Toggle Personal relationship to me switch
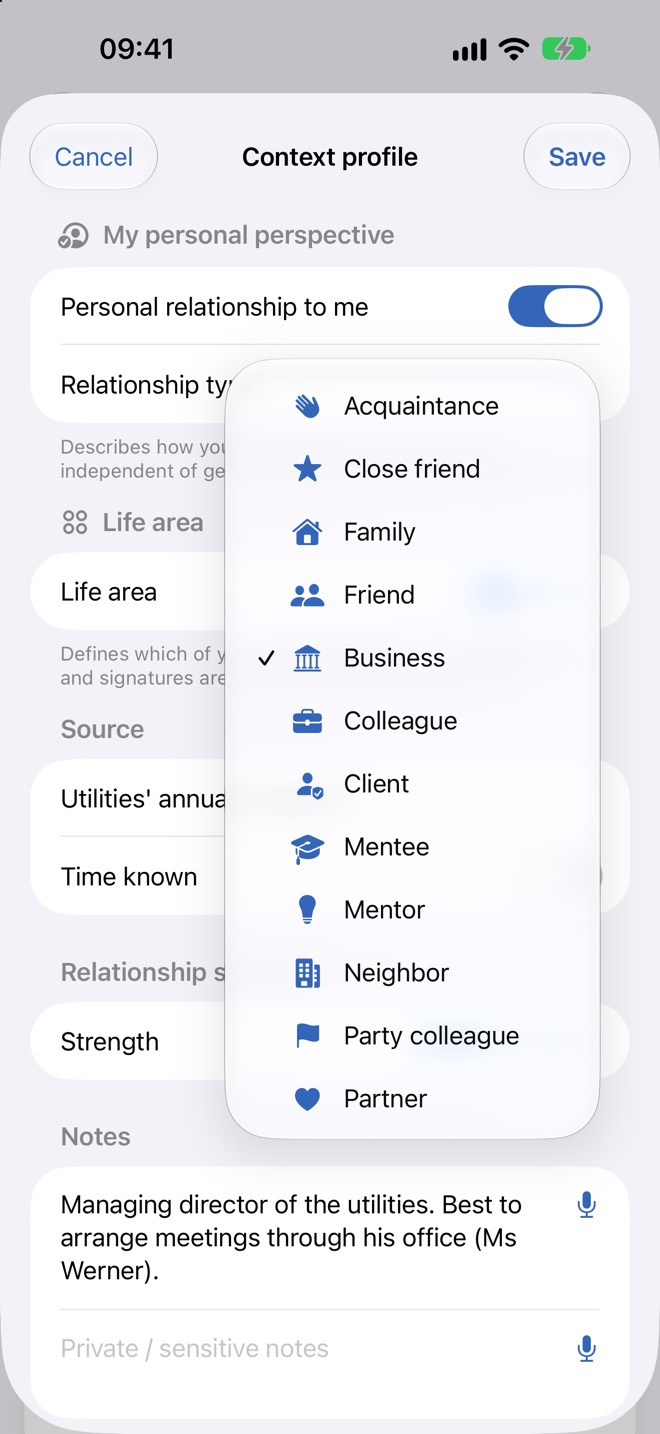The width and height of the screenshot is (660, 1434). coord(555,307)
